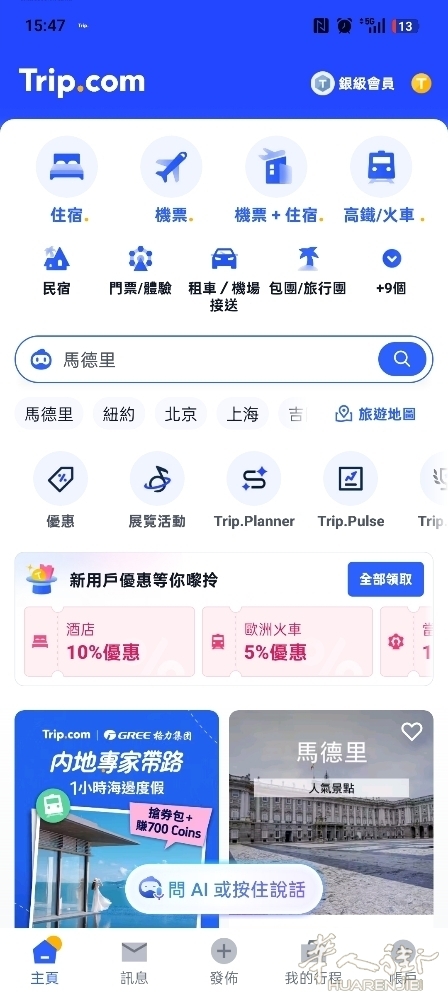Select 高鐵/火車 train tickets

[382, 180]
